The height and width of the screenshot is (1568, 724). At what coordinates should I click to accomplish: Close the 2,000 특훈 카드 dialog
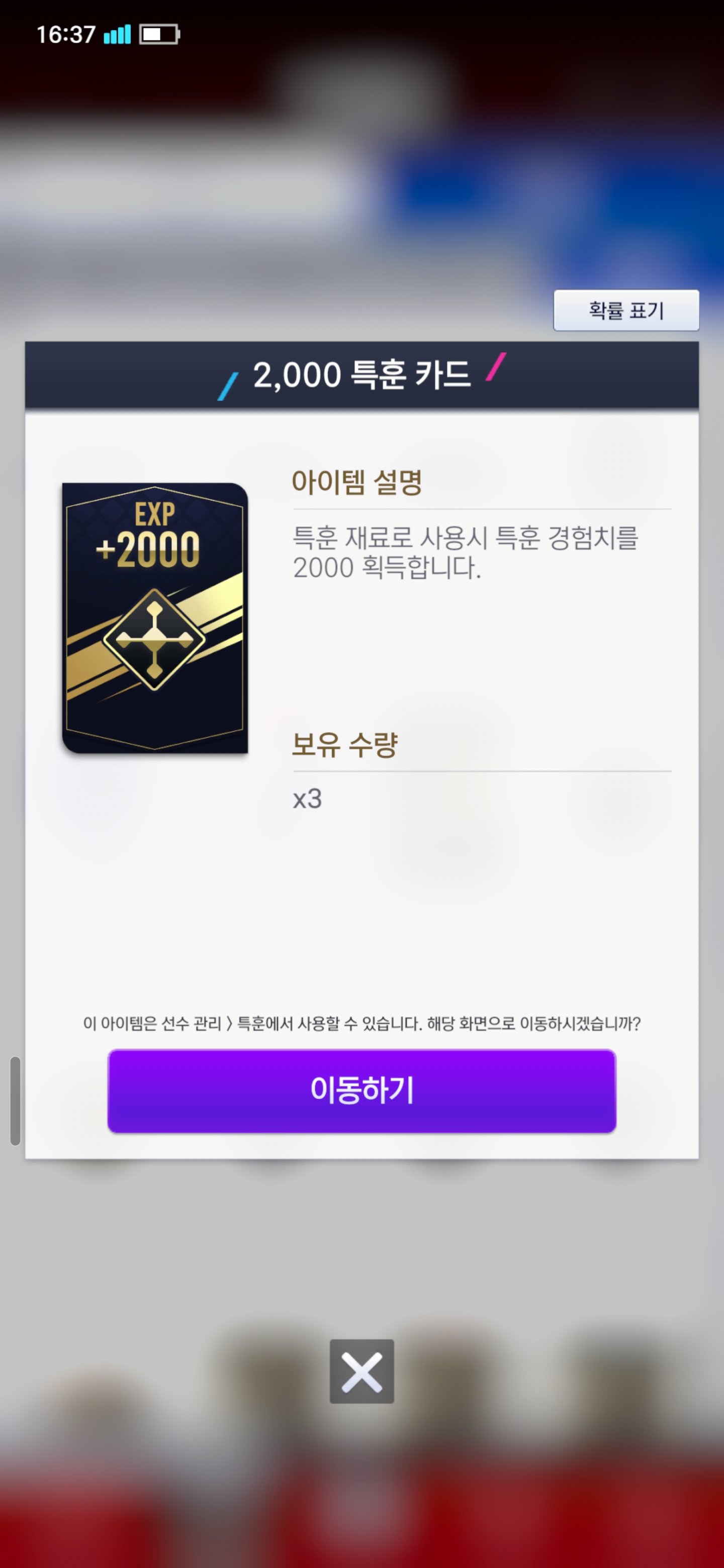361,1371
